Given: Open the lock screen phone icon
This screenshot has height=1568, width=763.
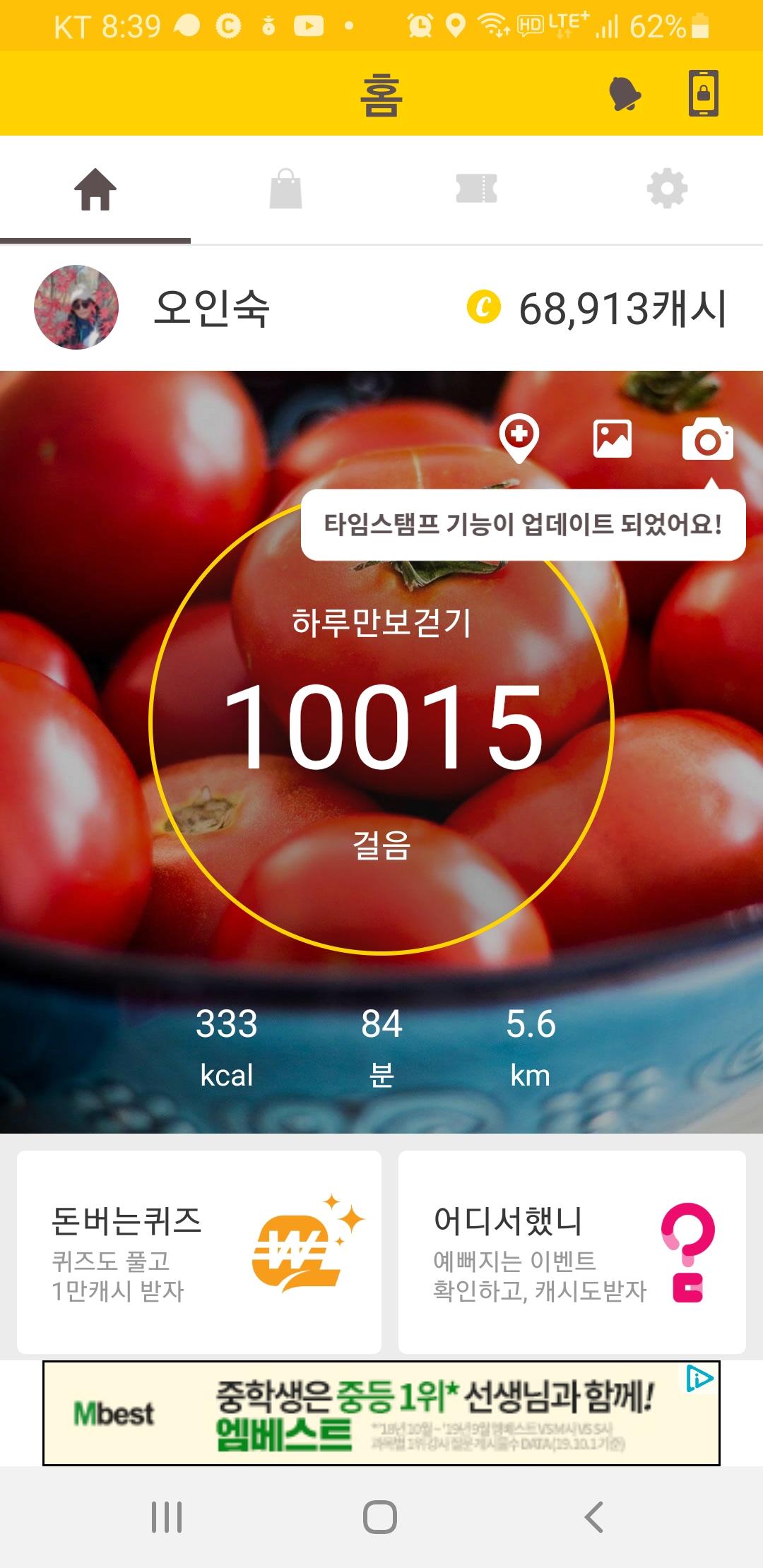Looking at the screenshot, I should (x=704, y=93).
